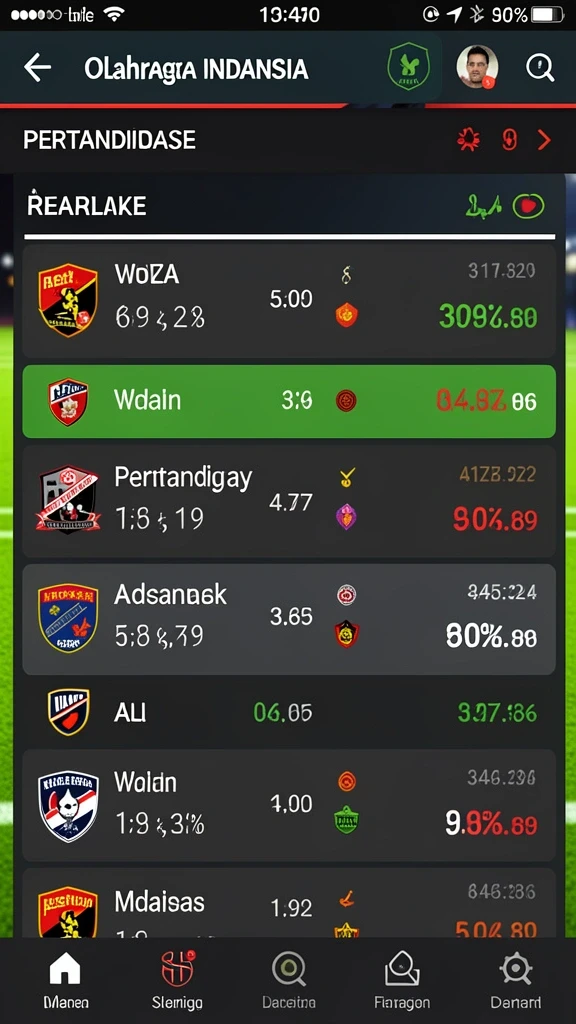
Task: Open the Woldn match row
Action: [x=289, y=805]
